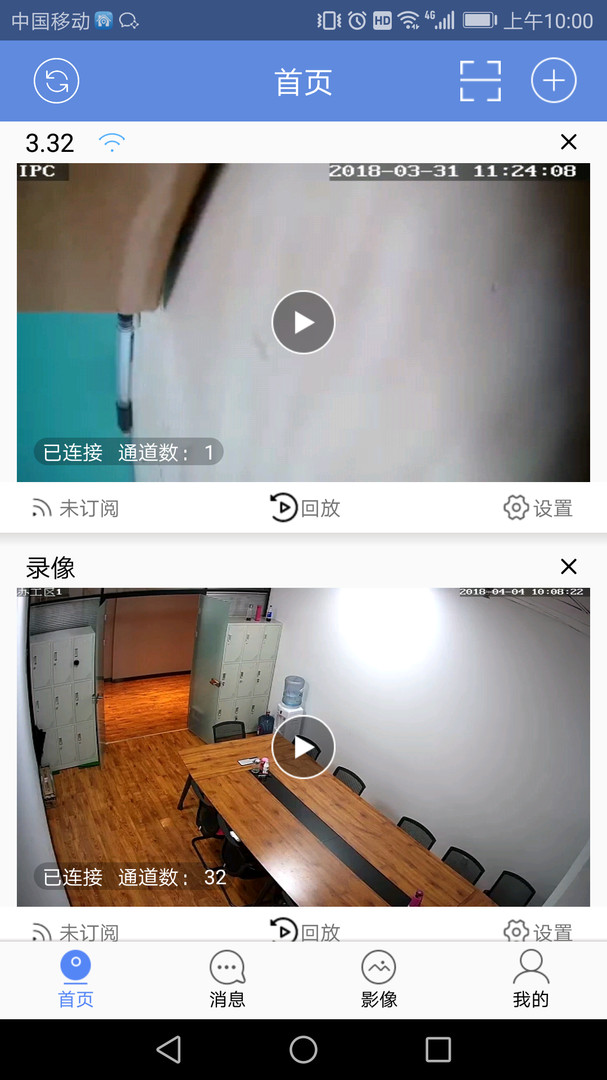Open 设置 for the 3.32 camera
This screenshot has height=1080, width=607.
(538, 508)
